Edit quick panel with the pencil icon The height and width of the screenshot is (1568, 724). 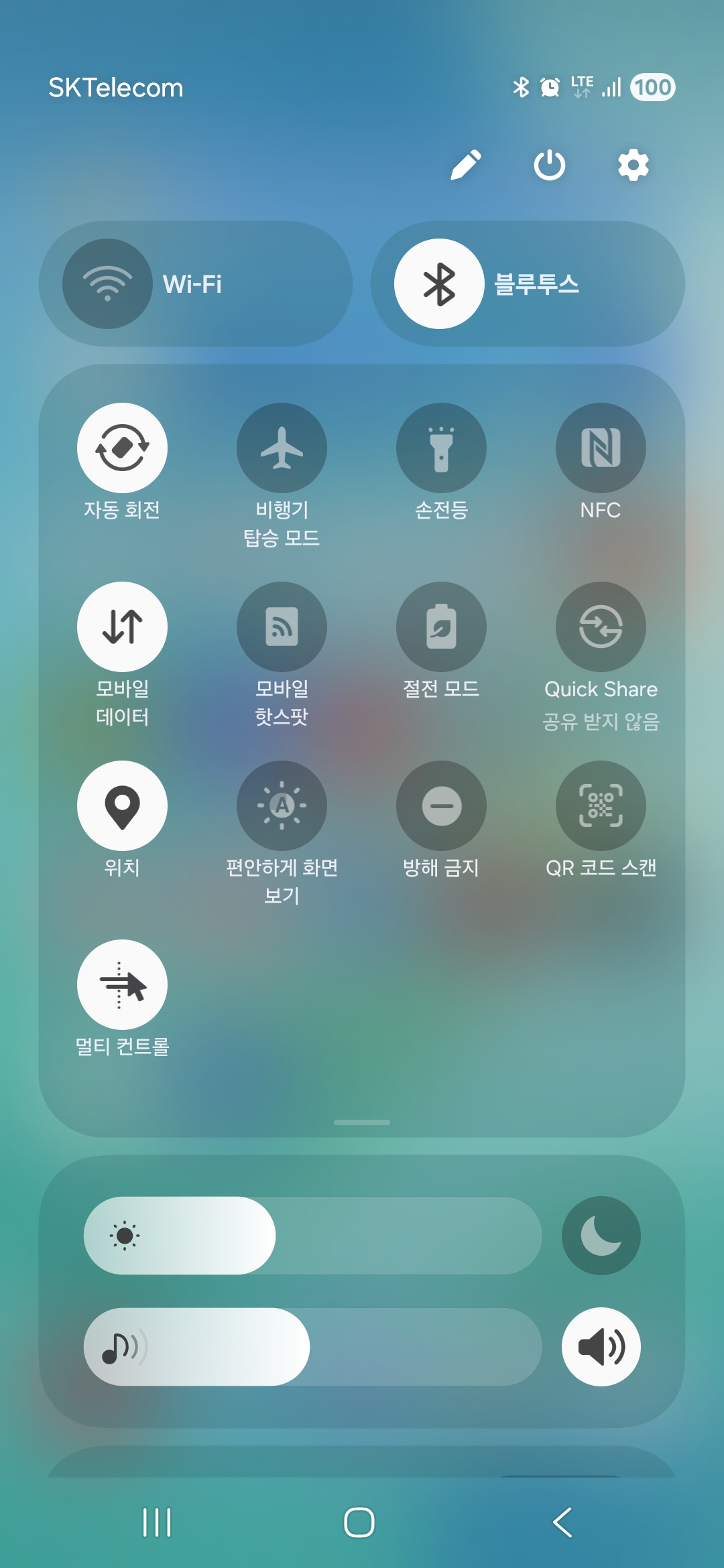coord(466,165)
